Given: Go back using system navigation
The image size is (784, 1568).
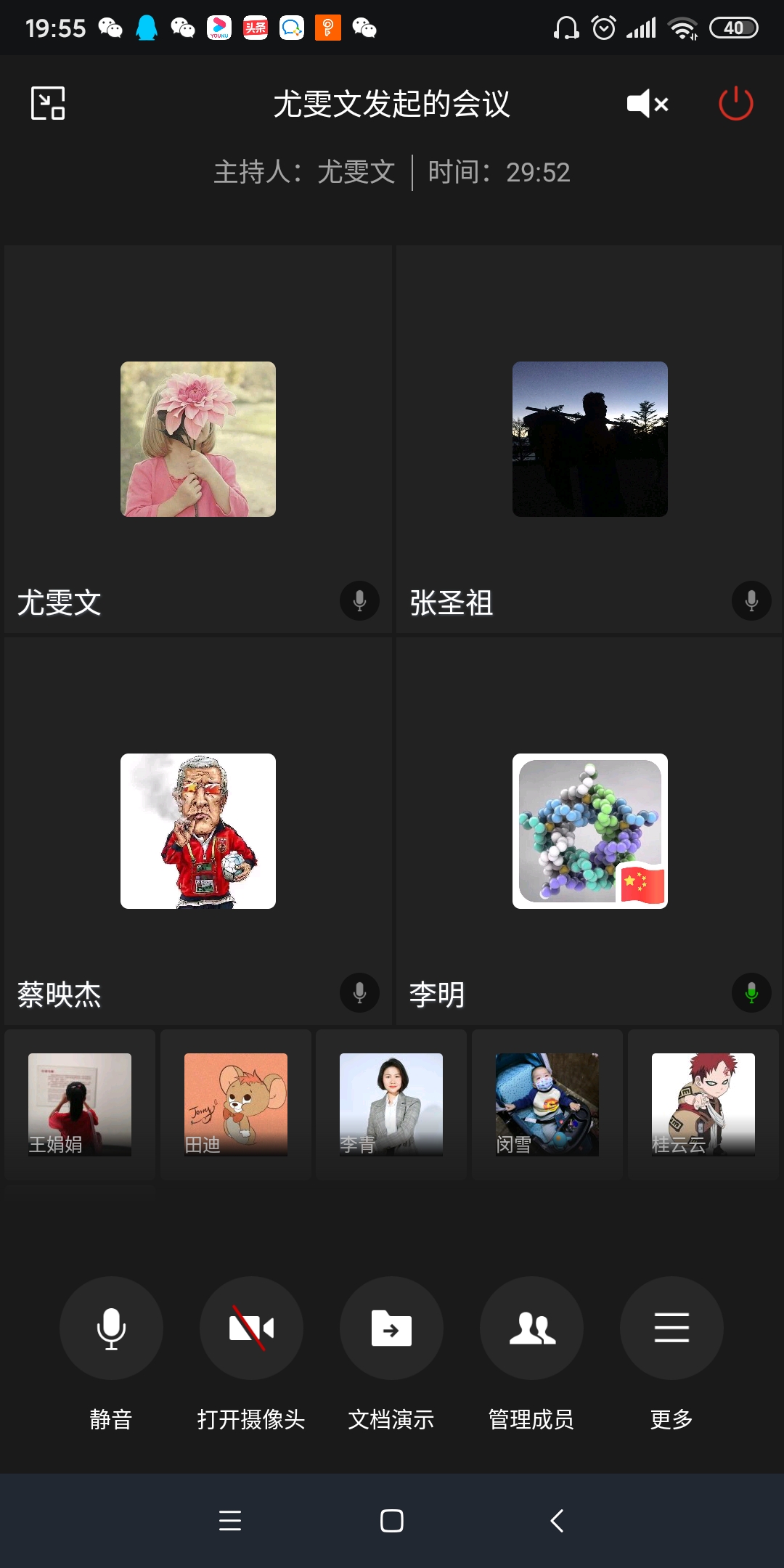Looking at the screenshot, I should coord(557,1520).
